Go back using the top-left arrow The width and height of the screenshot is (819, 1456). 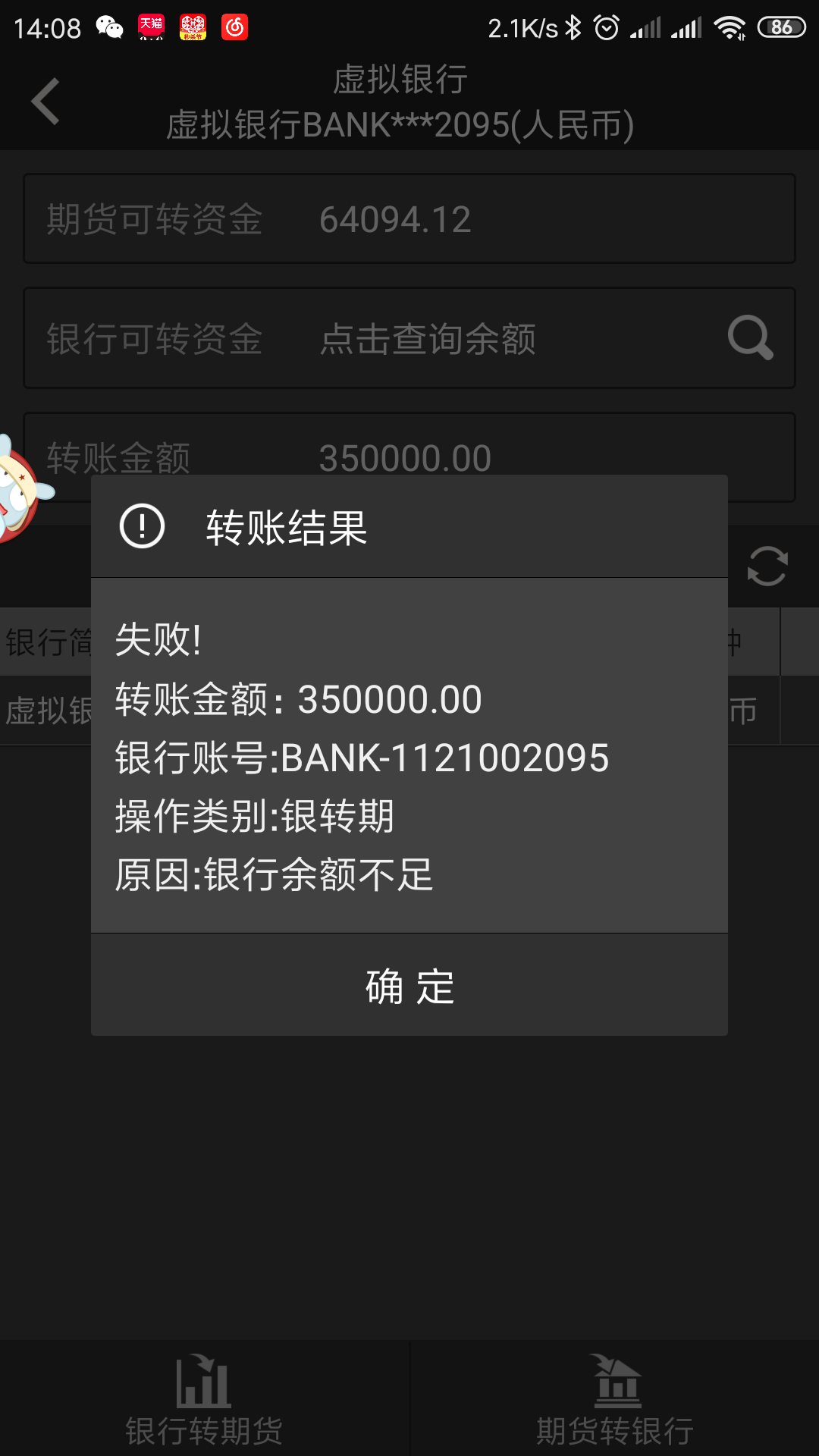[45, 101]
